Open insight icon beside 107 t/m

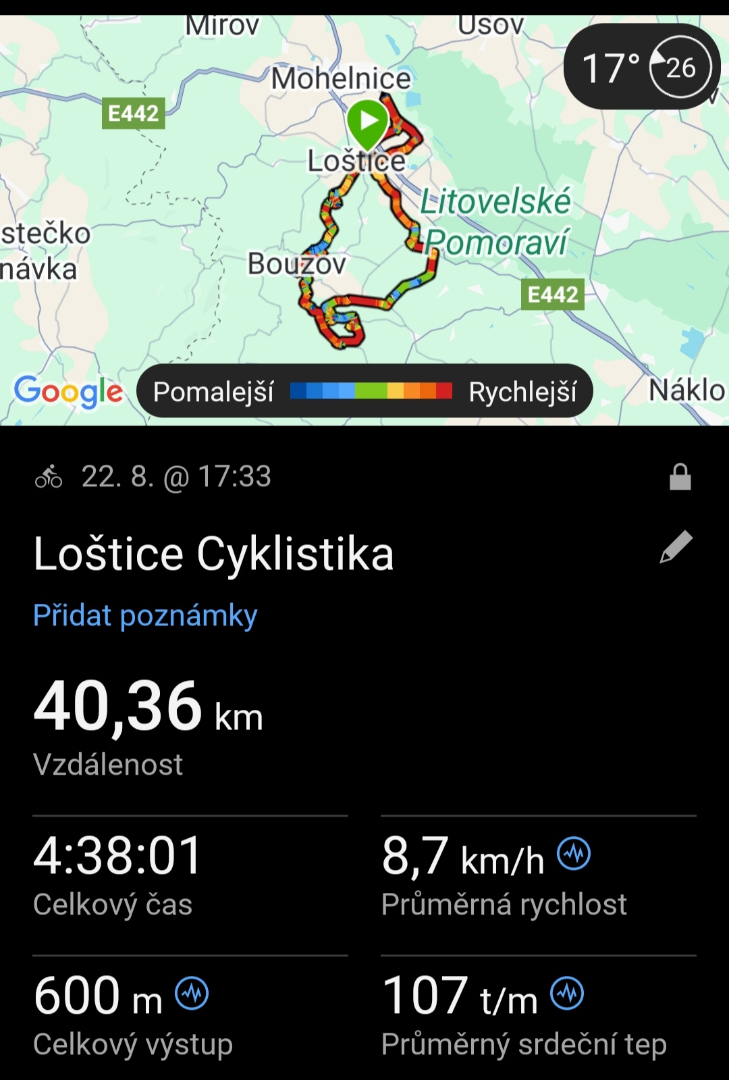[567, 994]
